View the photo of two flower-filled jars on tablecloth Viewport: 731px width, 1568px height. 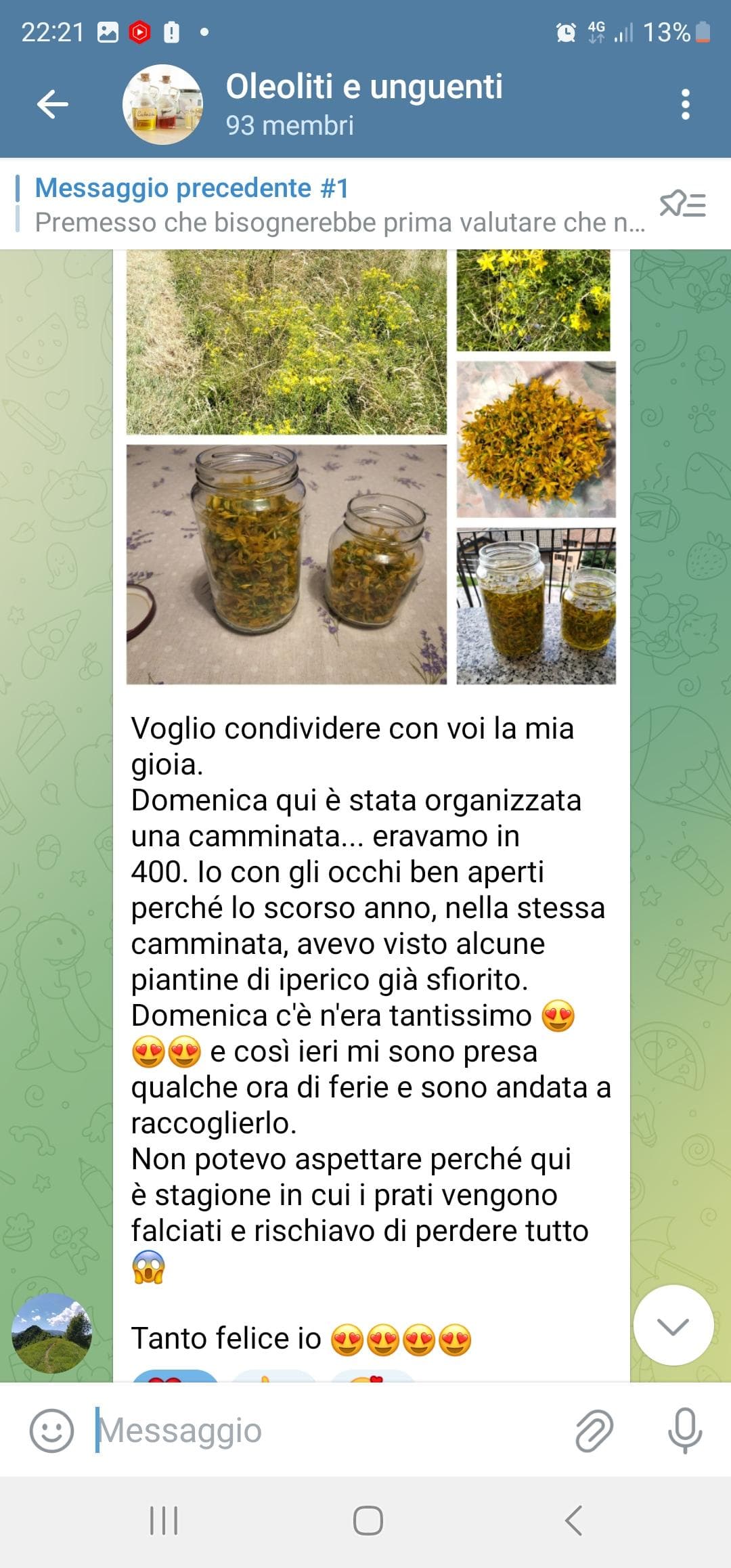pyautogui.click(x=286, y=563)
